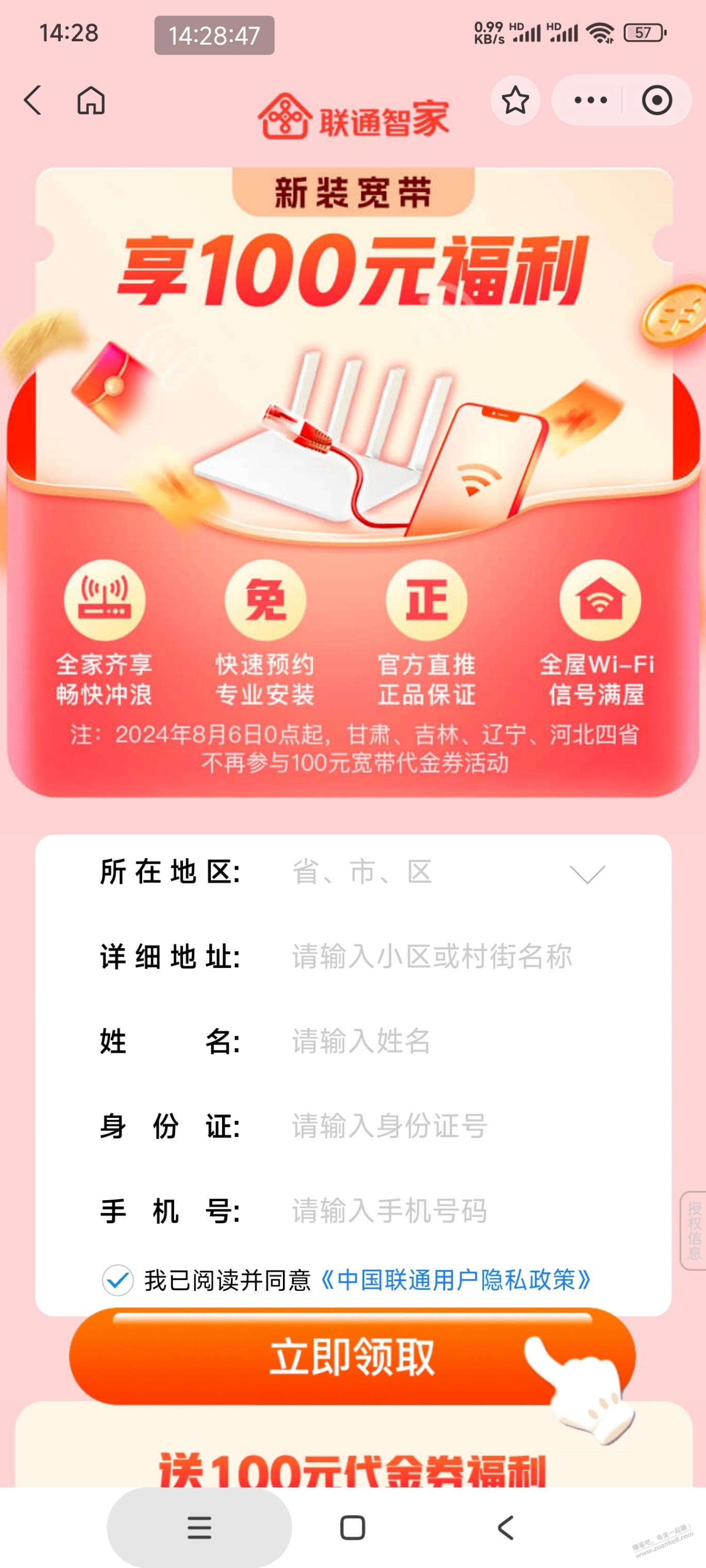Expand the 所在地区 province/city picker
The image size is (706, 1568).
coord(448,873)
